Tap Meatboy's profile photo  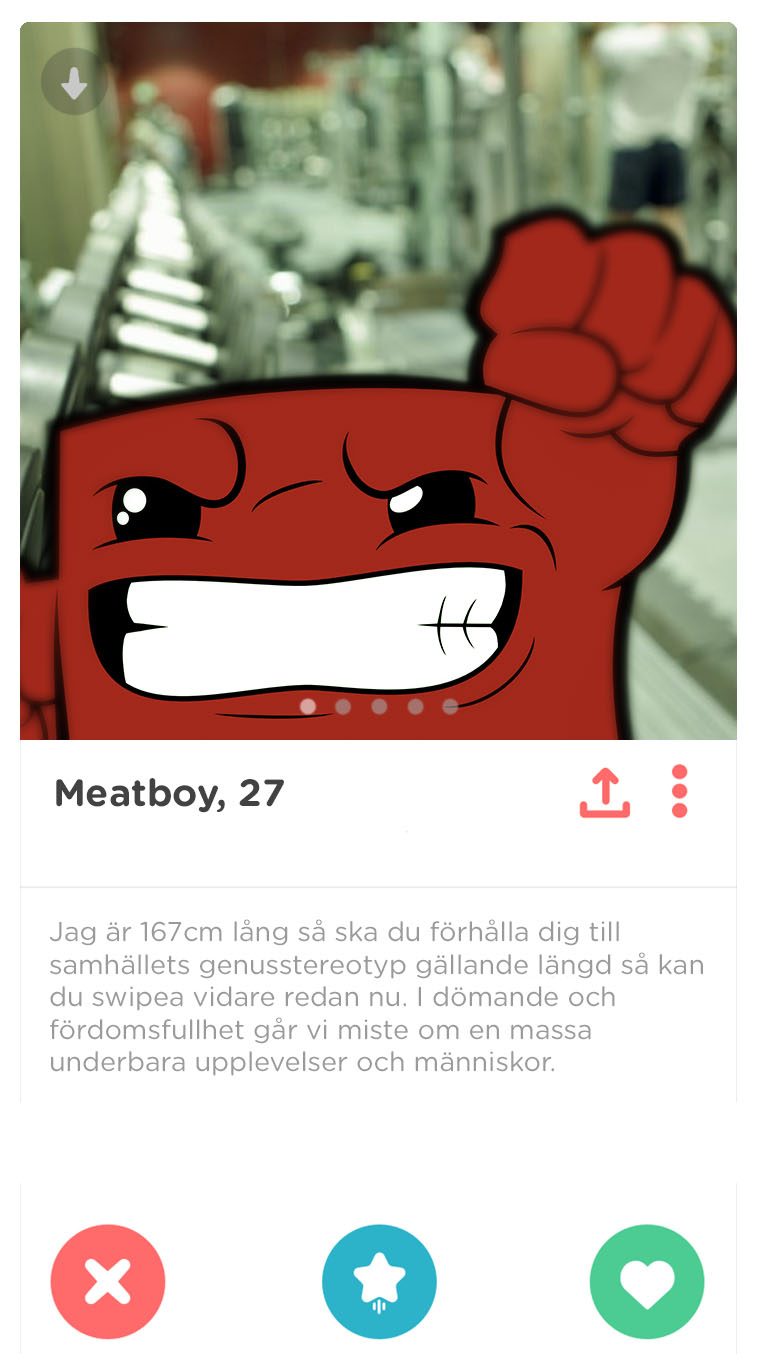378,400
